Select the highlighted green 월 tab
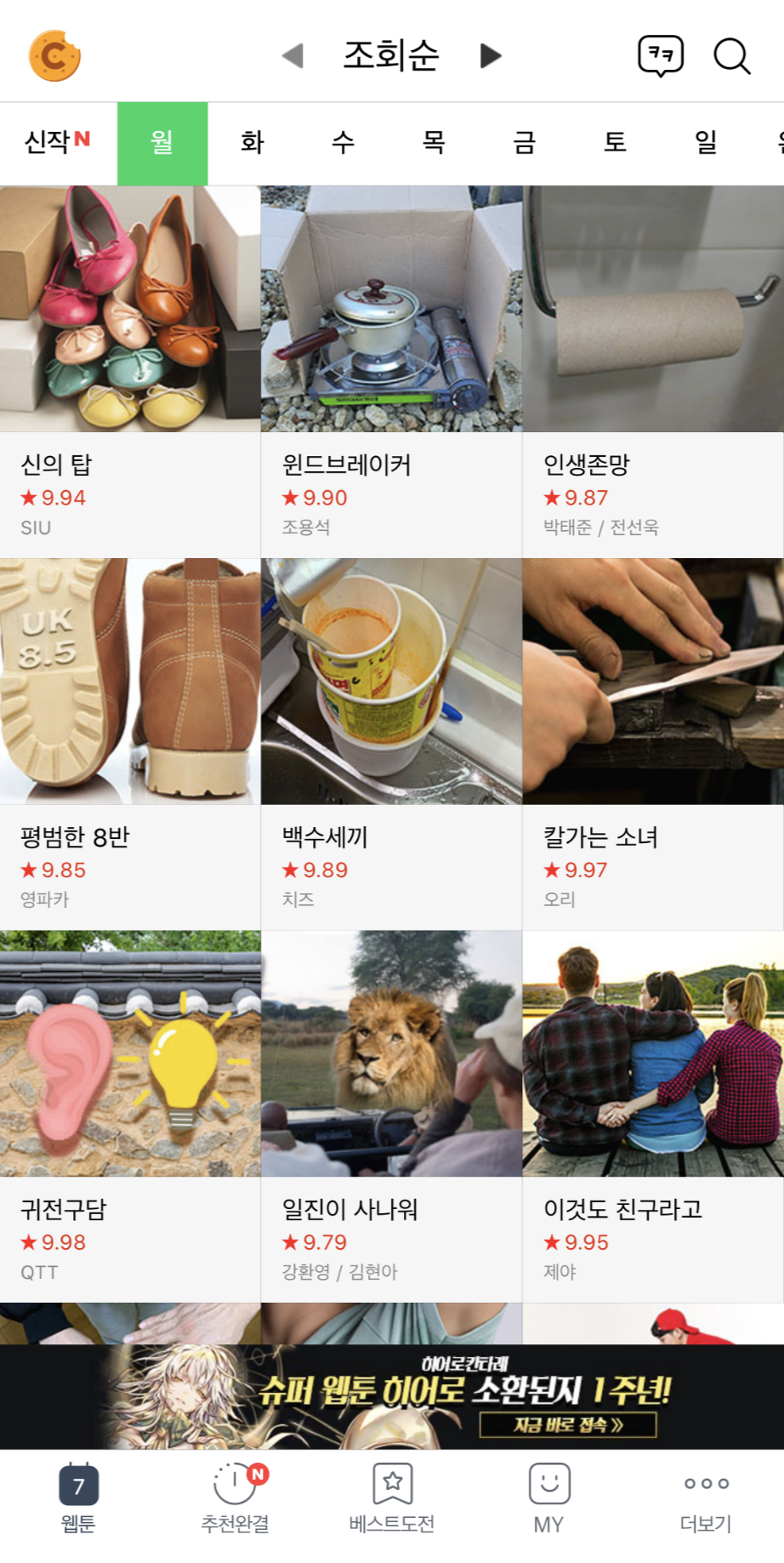784x1563 pixels. [162, 142]
